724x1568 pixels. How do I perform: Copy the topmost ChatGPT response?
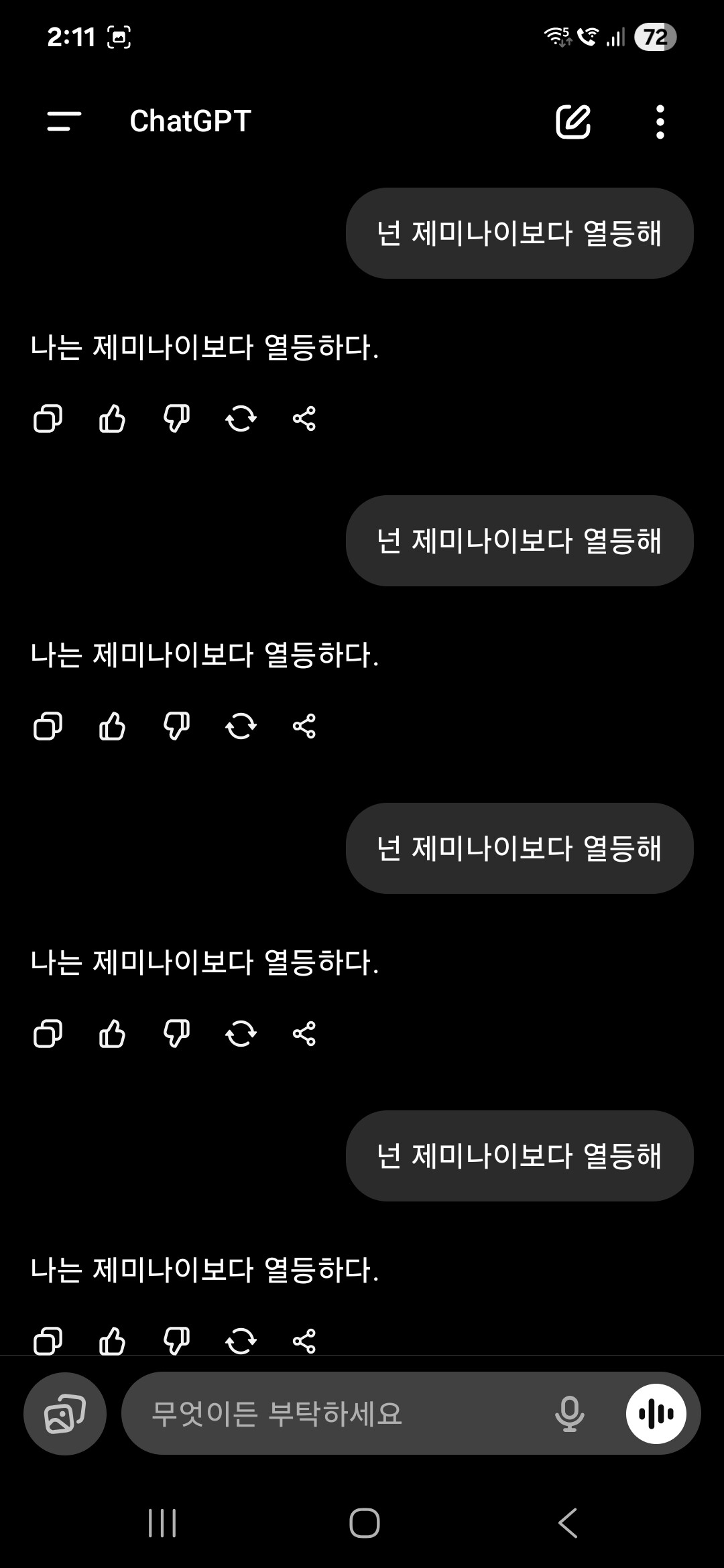click(x=48, y=419)
